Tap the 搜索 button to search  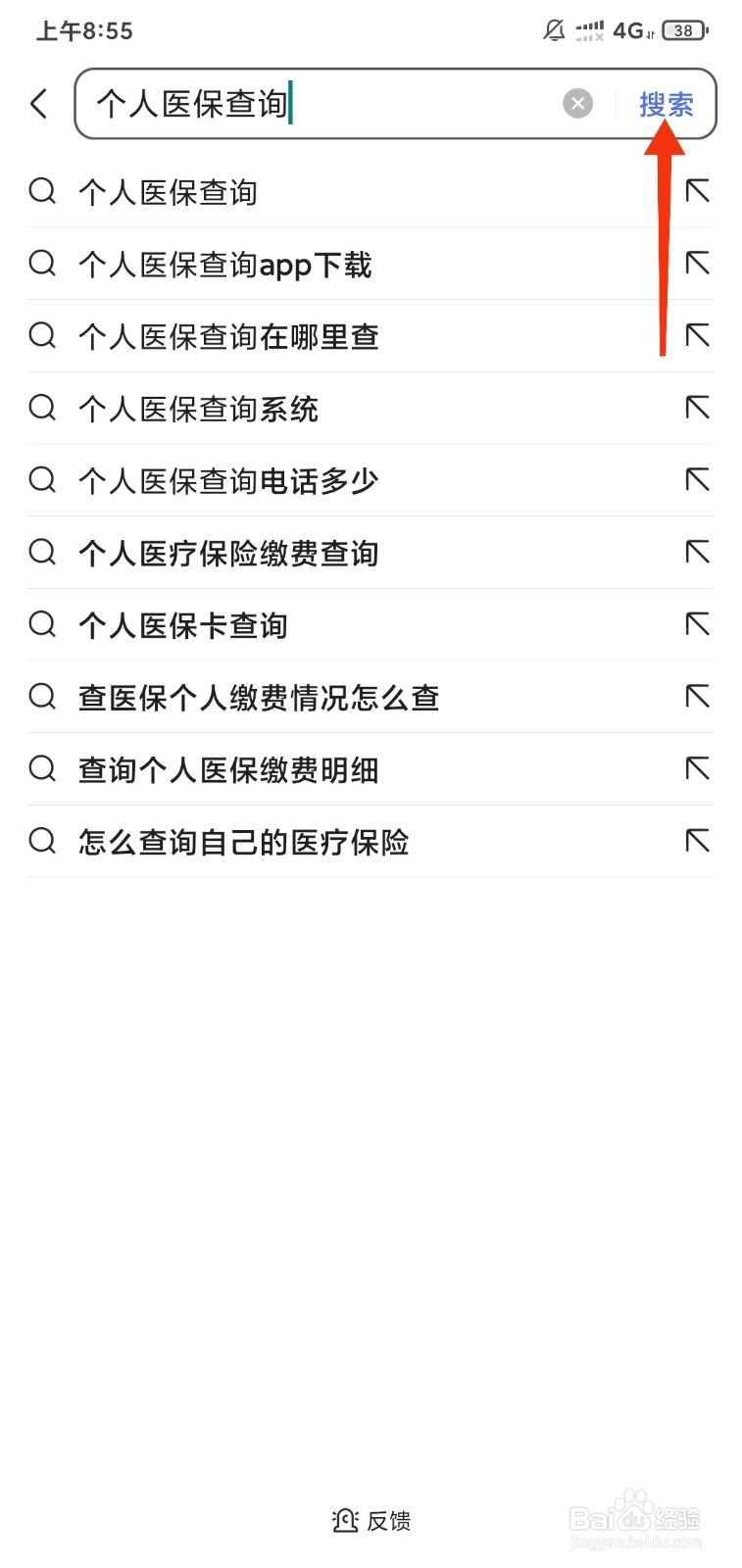(668, 104)
